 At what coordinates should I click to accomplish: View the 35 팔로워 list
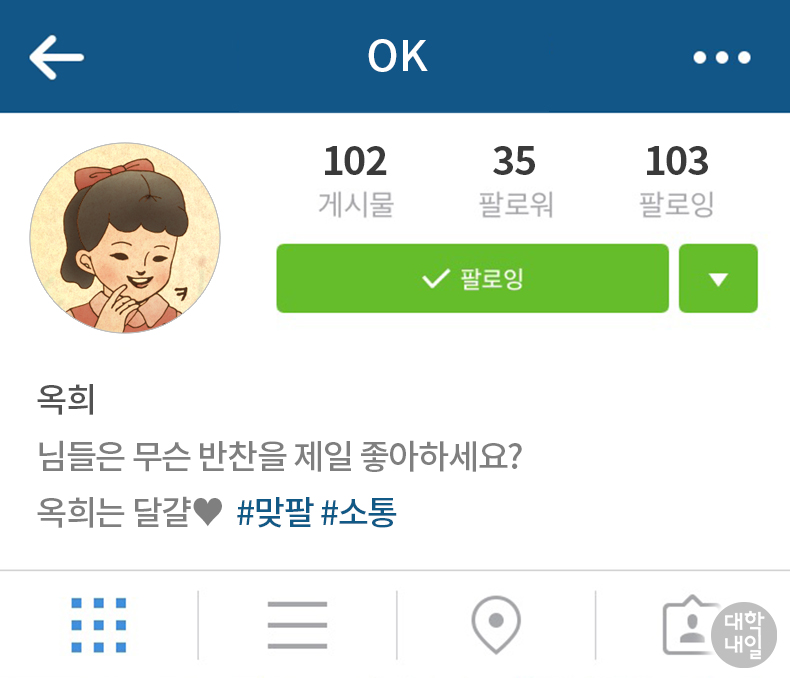(x=515, y=180)
